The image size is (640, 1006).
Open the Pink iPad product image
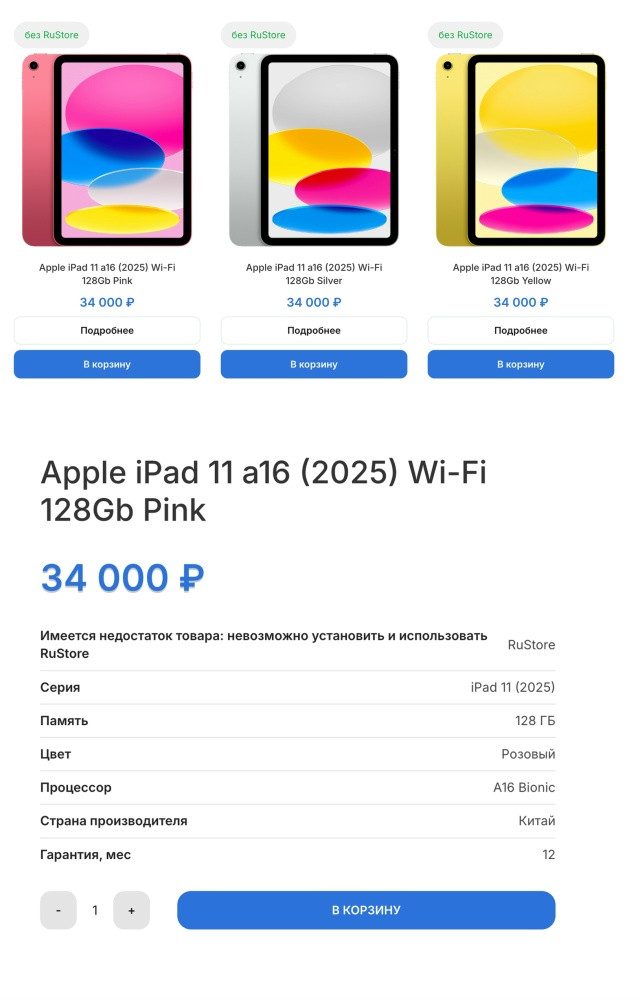(x=107, y=150)
